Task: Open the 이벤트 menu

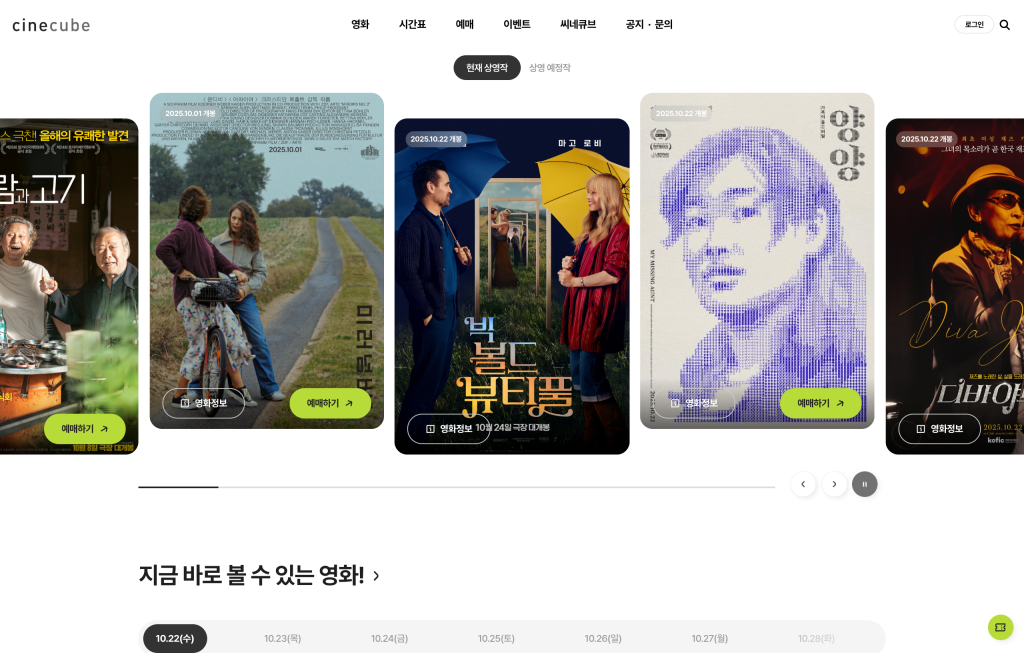Action: coord(517,24)
